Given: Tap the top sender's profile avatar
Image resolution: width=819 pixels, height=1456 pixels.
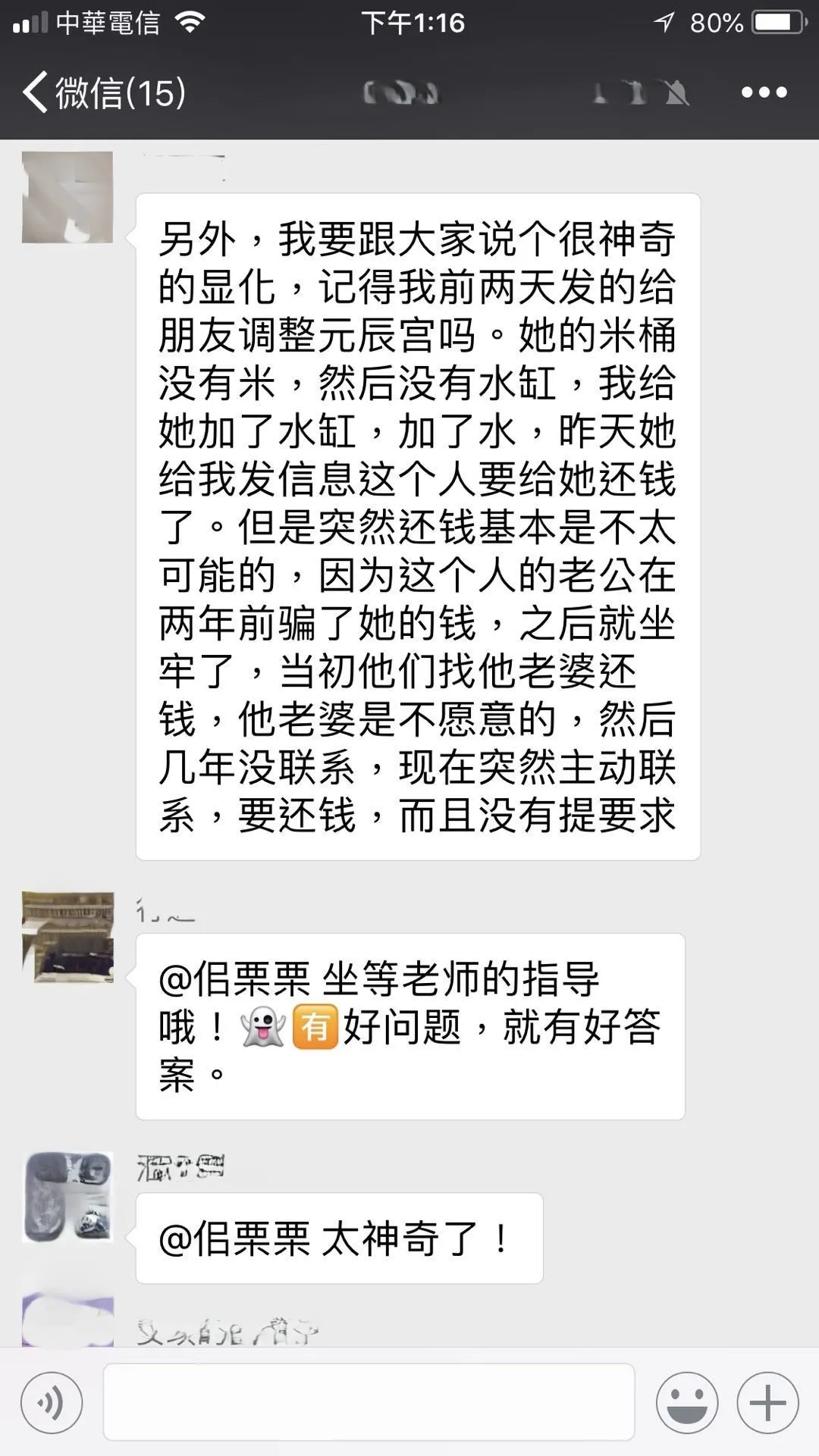Looking at the screenshot, I should click(x=68, y=197).
